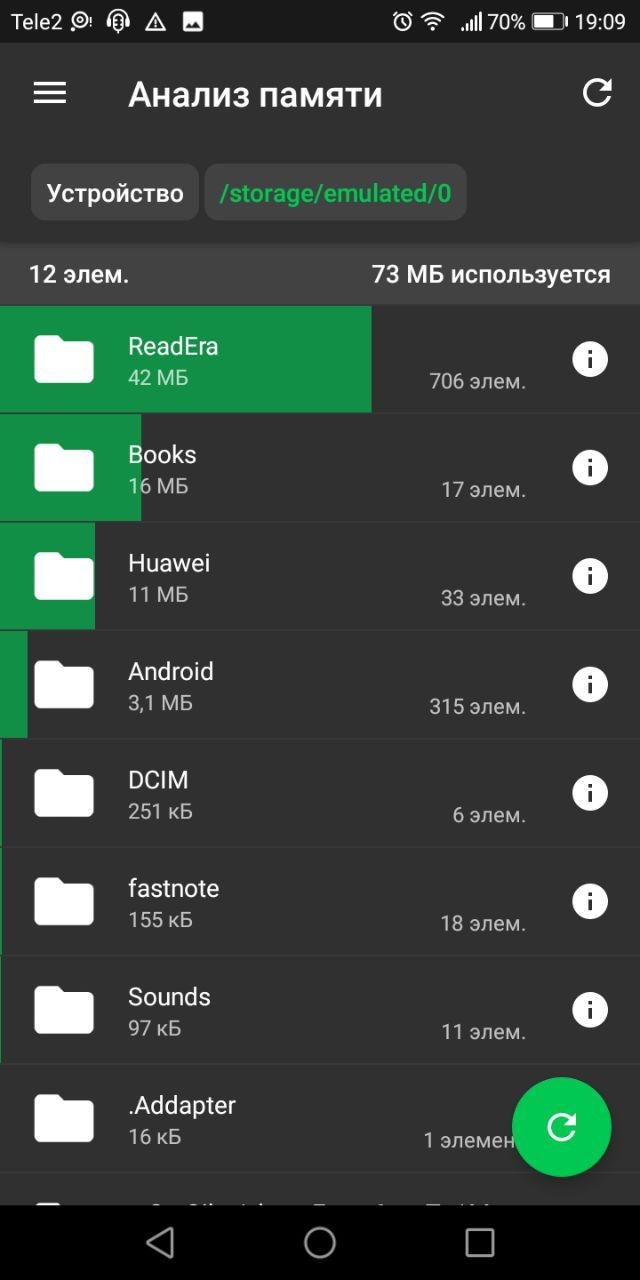Open the Huawei folder
Viewport: 640px width, 1280px height.
click(x=320, y=576)
